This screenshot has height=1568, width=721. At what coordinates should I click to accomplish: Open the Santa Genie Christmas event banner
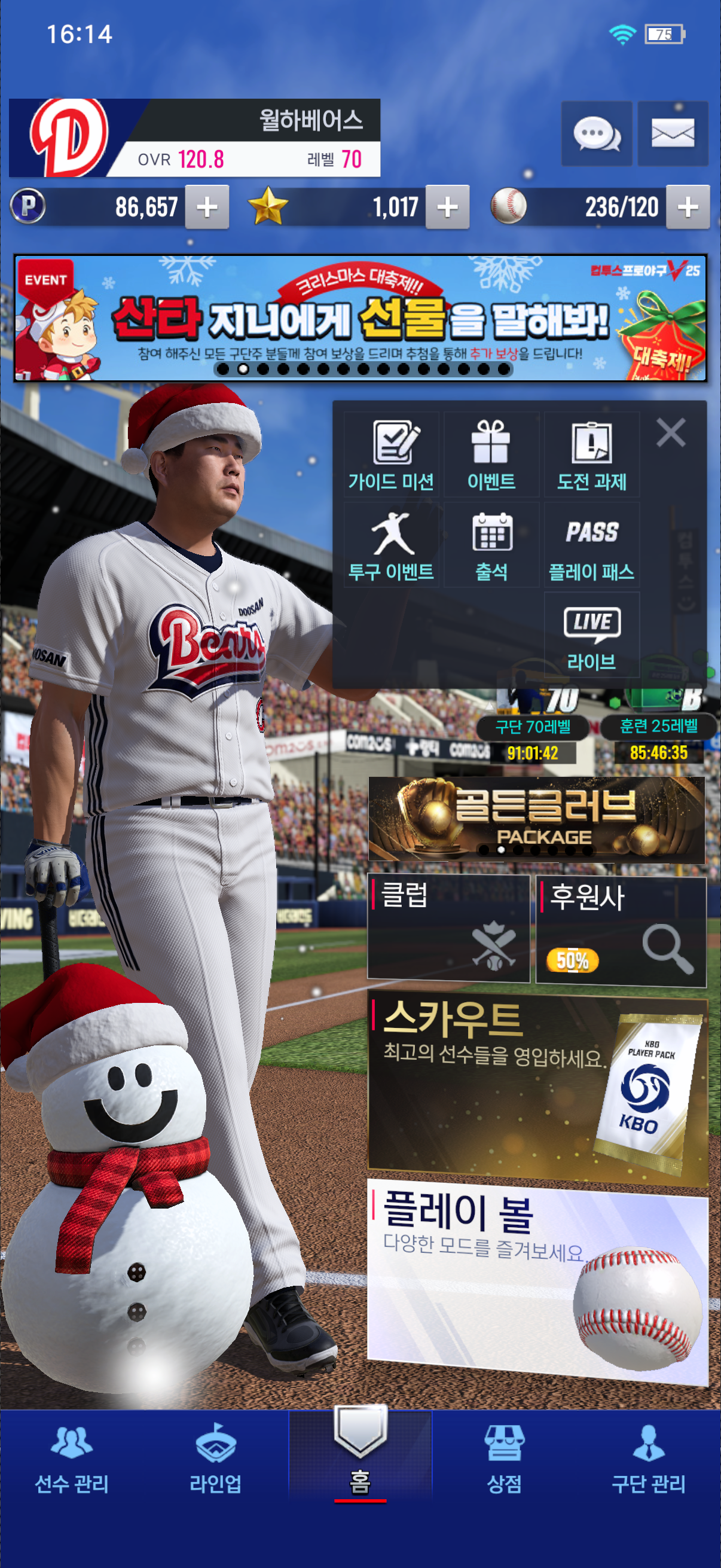360,318
